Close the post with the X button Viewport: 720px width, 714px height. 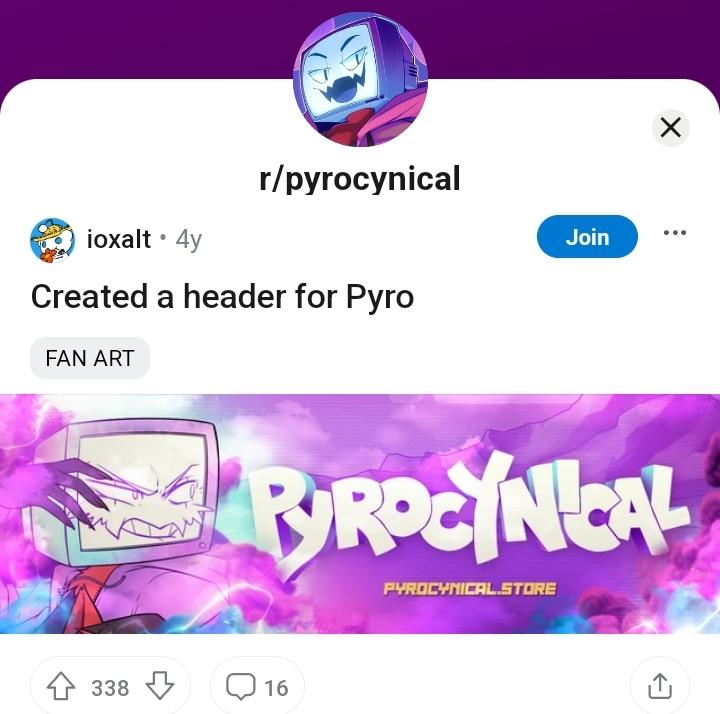click(671, 128)
